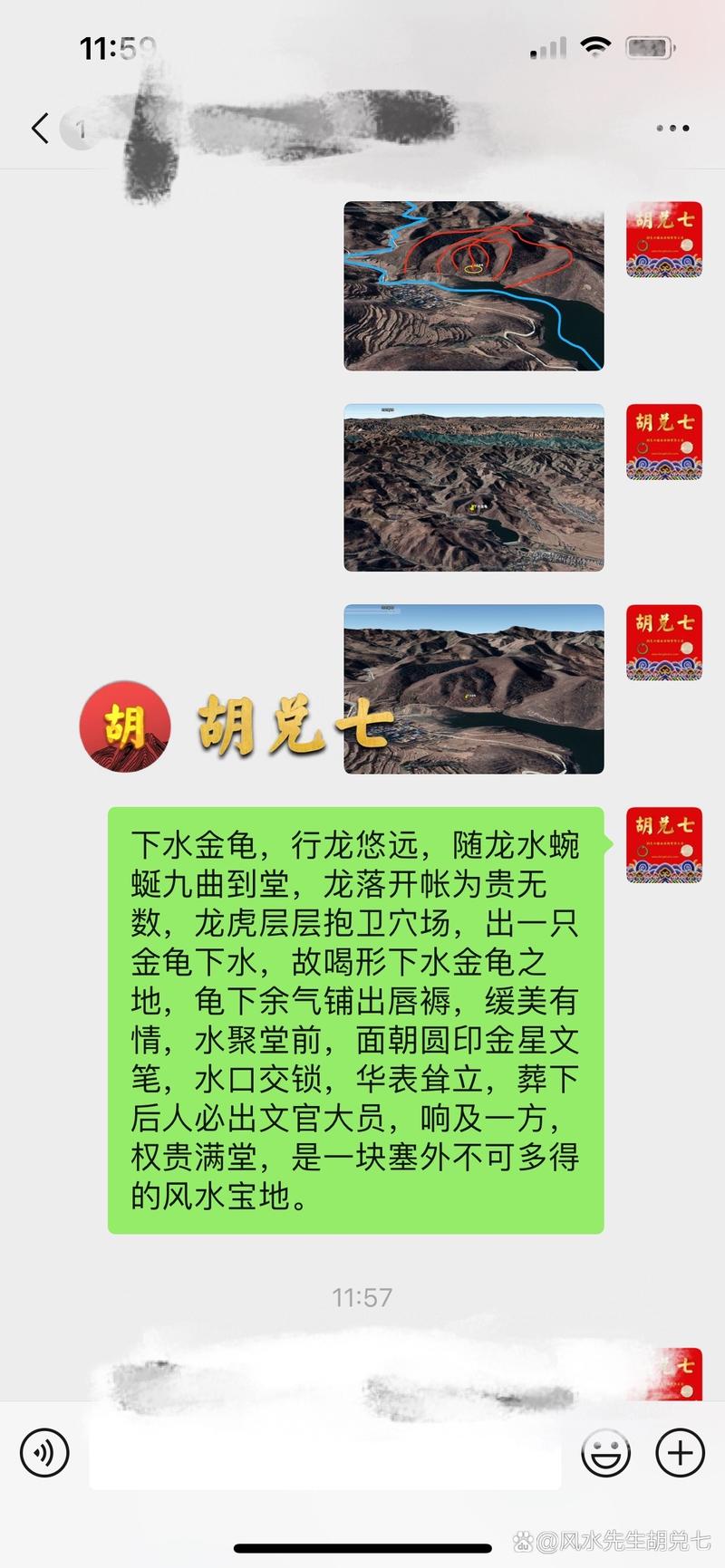Open the plus attachment menu
Viewport: 725px width, 1568px height.
click(680, 1453)
